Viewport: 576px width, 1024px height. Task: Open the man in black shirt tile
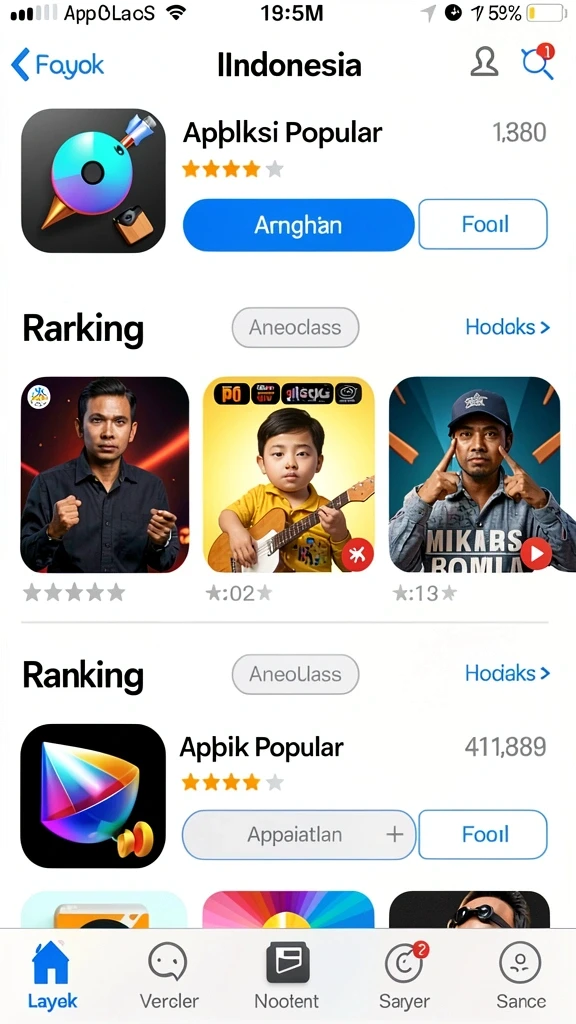pyautogui.click(x=104, y=475)
